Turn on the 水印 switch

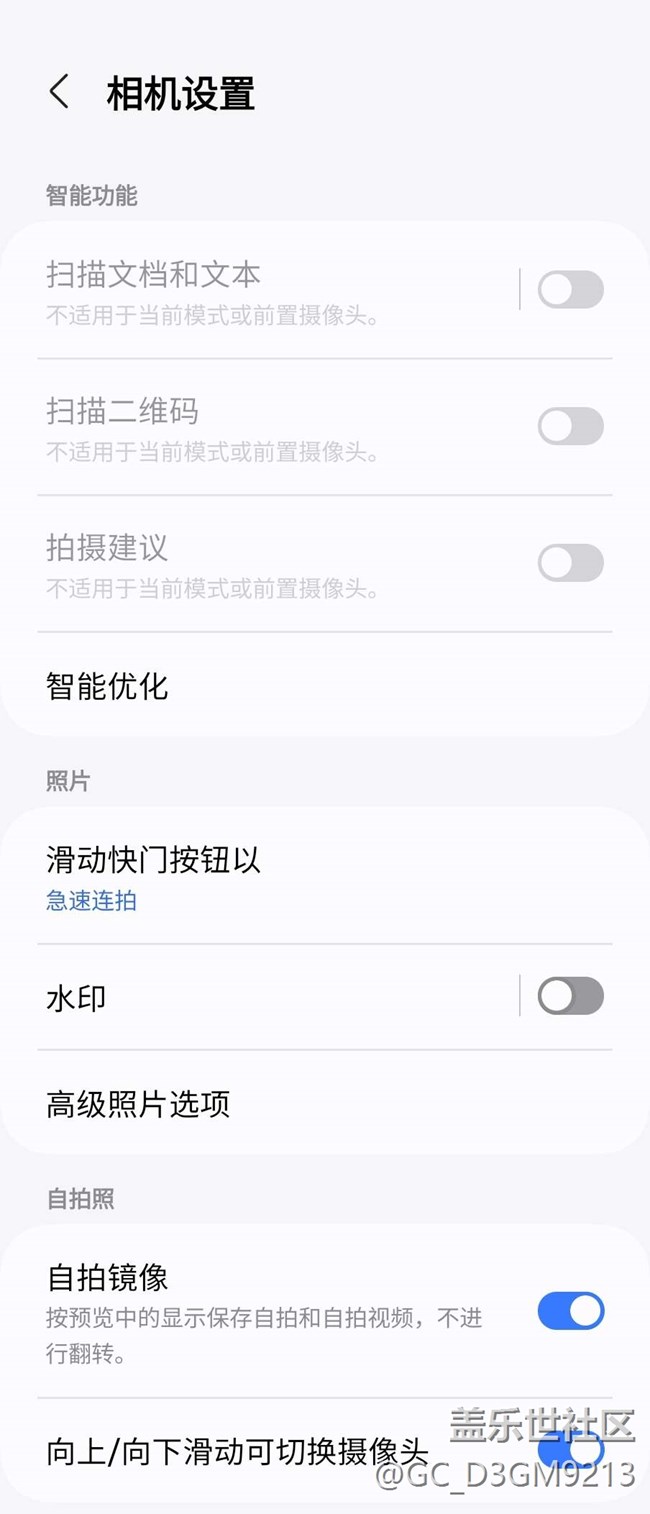[x=570, y=996]
